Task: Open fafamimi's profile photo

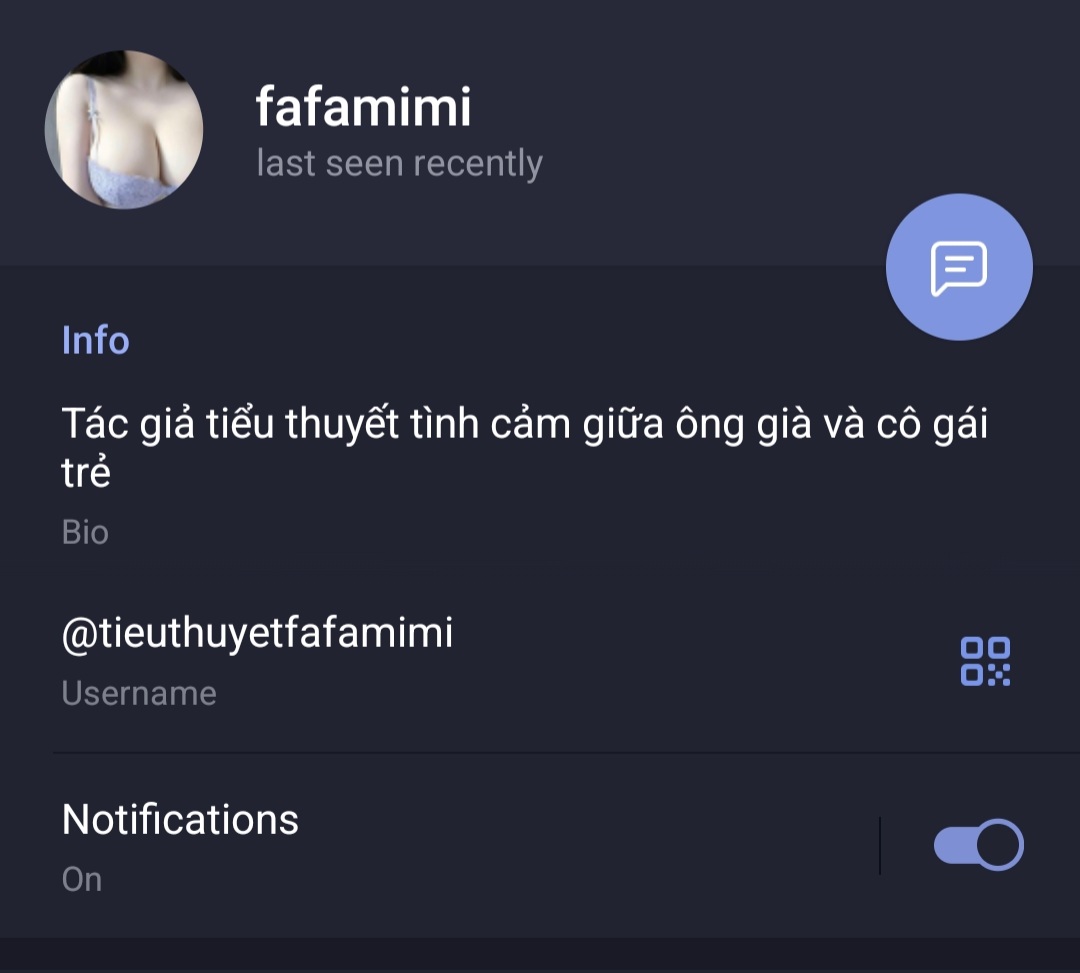Action: pos(124,130)
